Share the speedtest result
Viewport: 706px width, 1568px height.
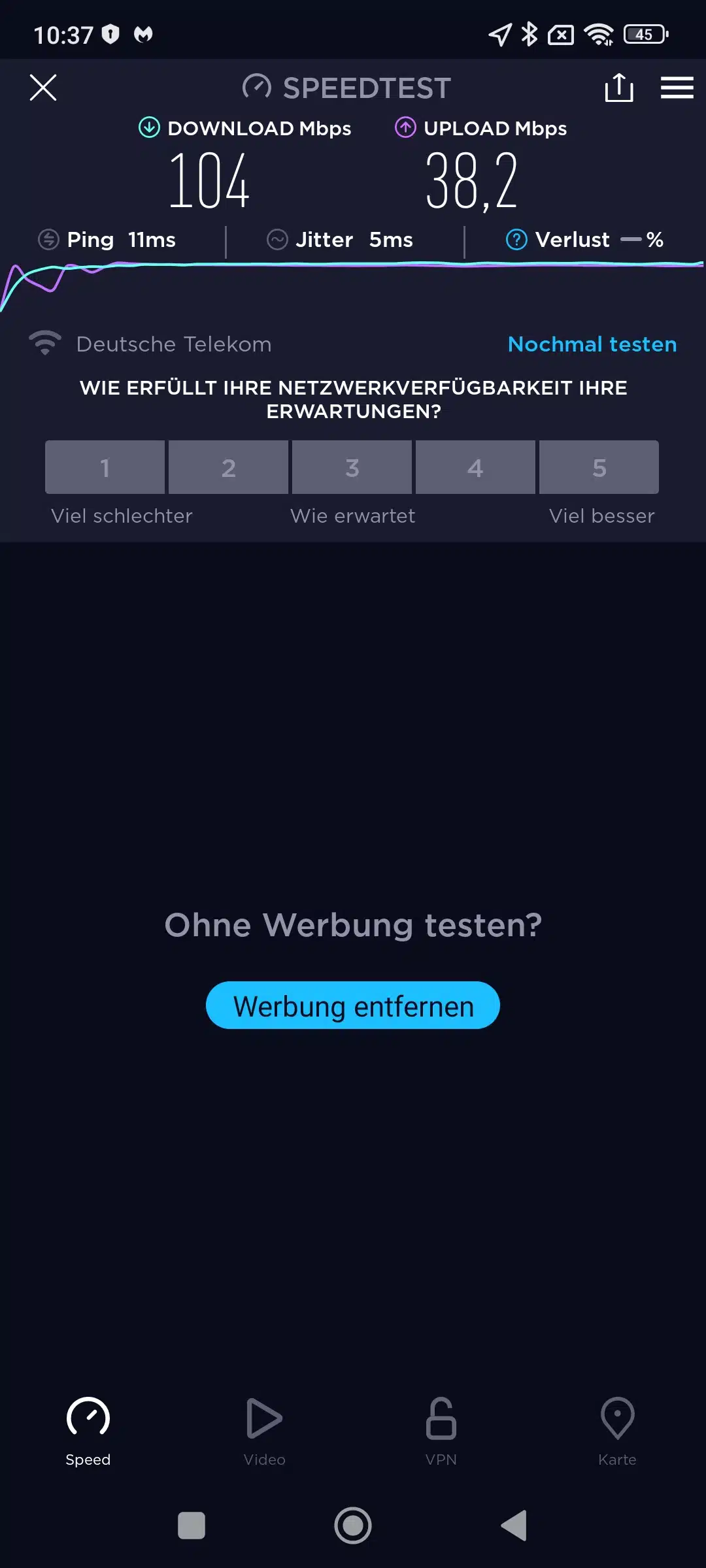[618, 88]
